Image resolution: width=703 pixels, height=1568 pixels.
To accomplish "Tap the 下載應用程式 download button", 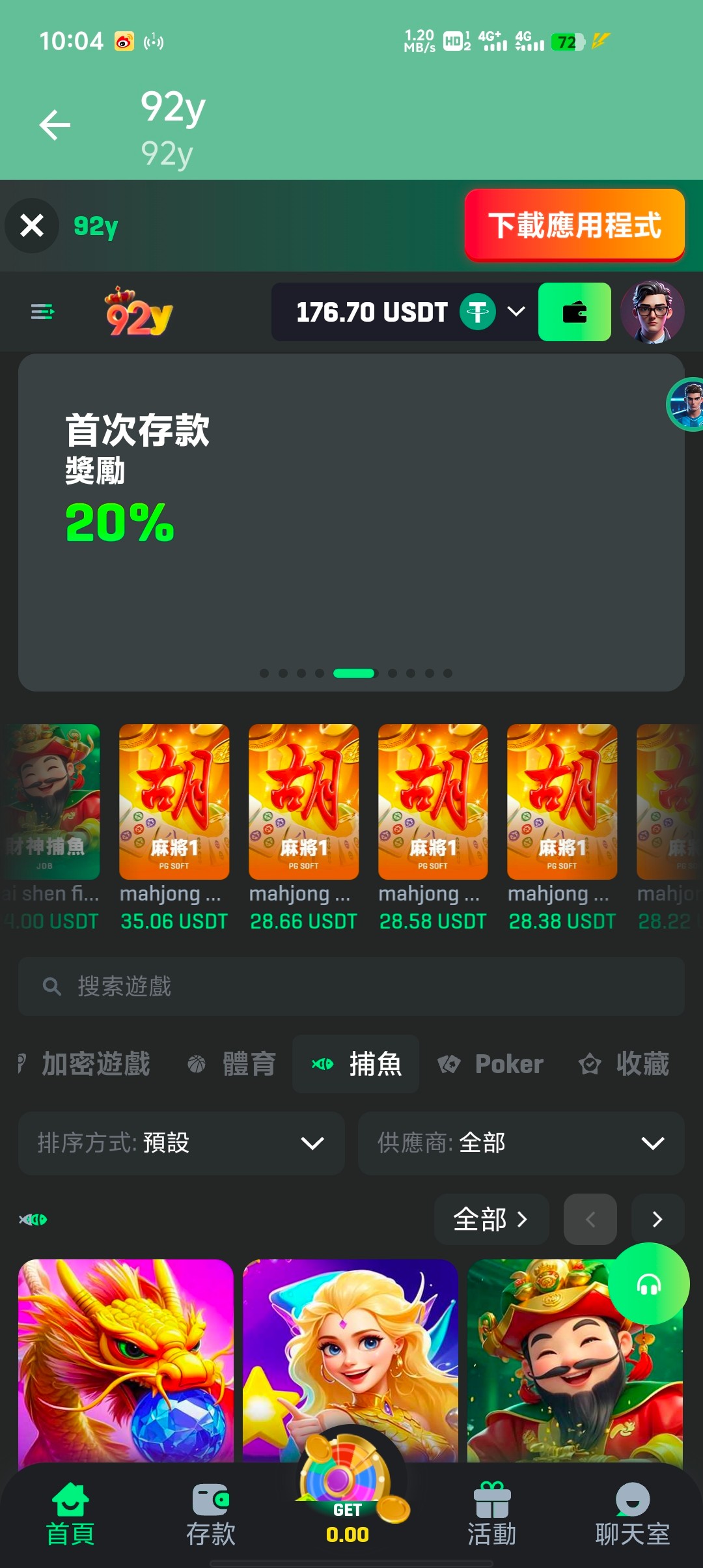I will tap(574, 225).
